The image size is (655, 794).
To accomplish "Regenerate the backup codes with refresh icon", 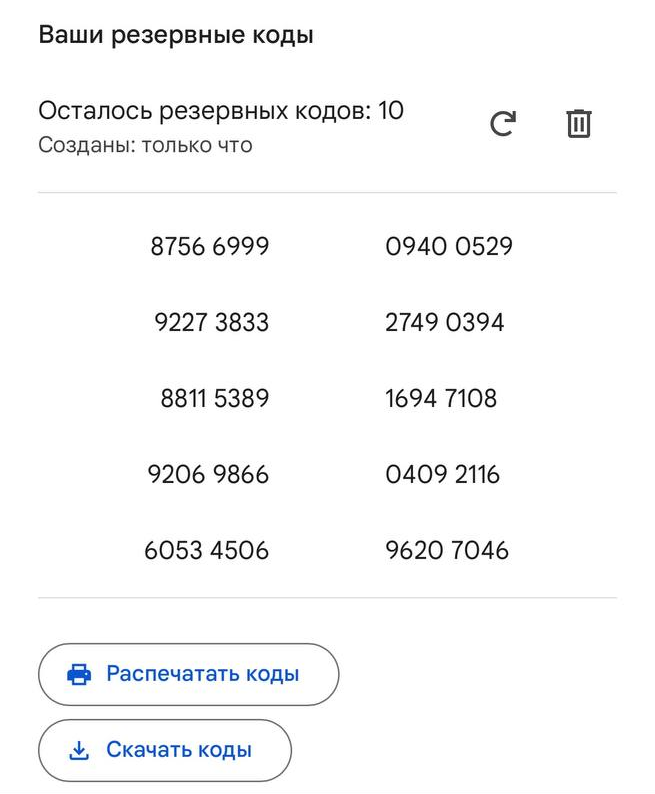I will (x=502, y=124).
